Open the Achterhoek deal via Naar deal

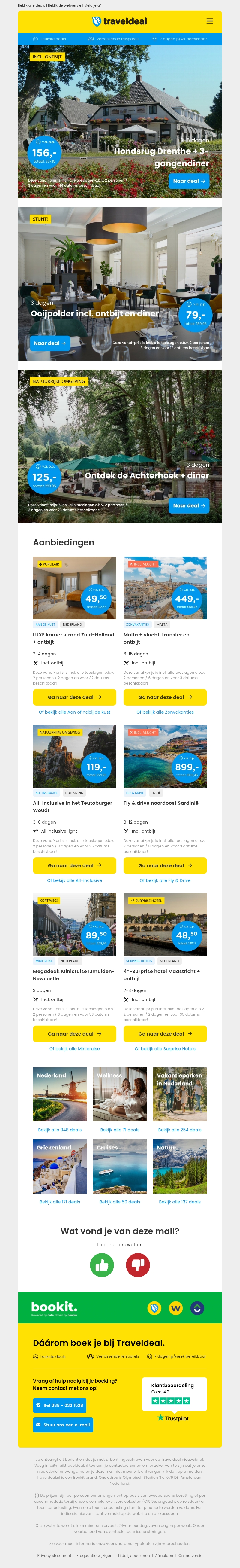click(189, 505)
